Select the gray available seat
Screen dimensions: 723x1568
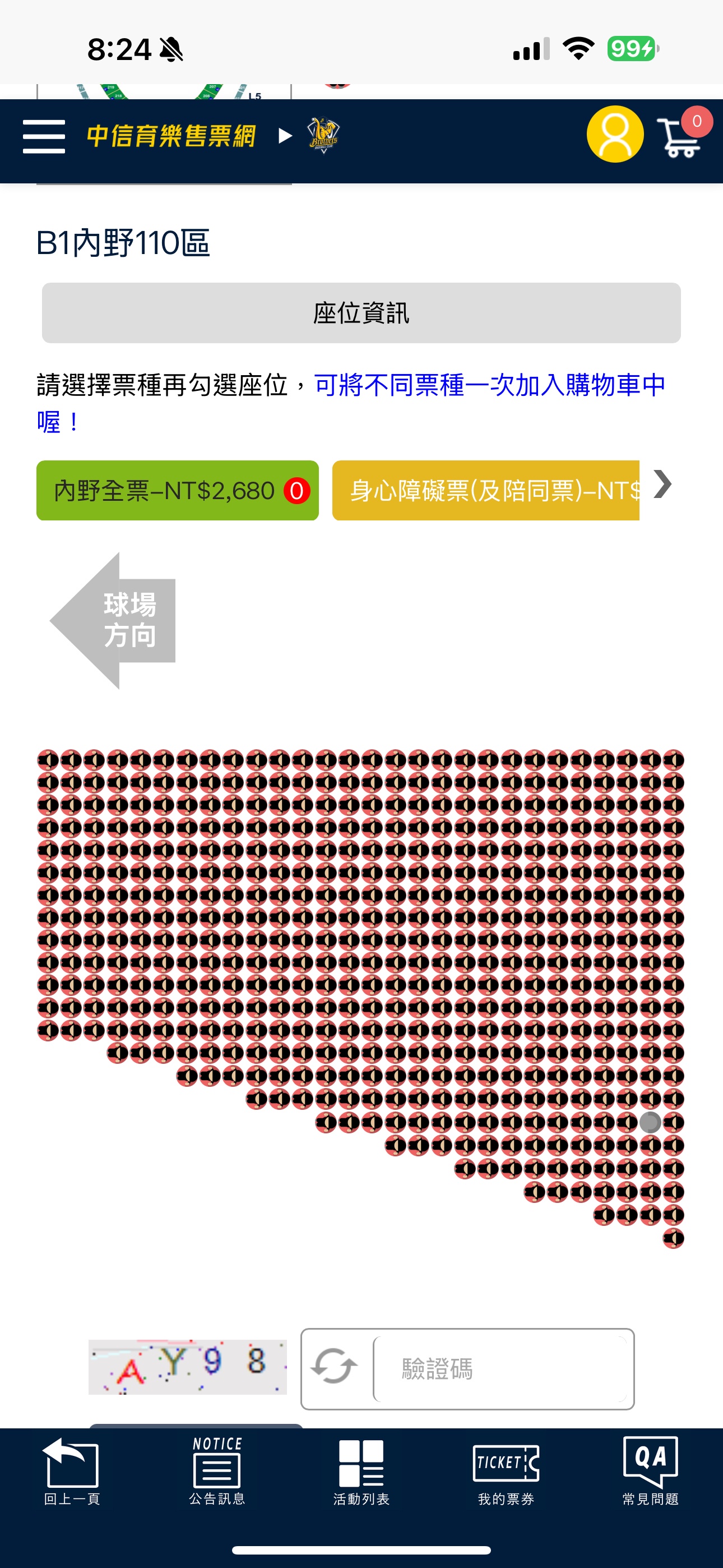tap(650, 1122)
